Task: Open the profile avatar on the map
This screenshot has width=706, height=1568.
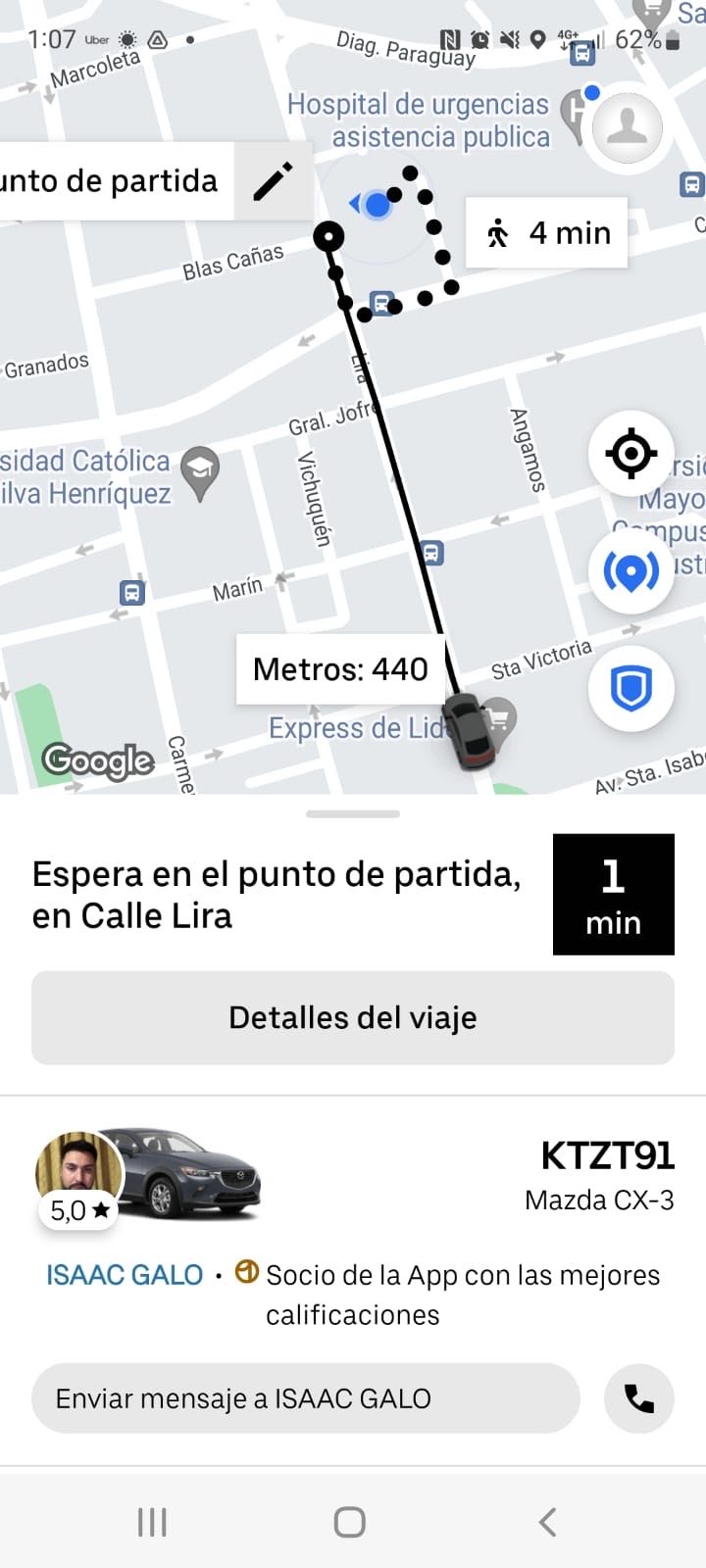Action: (x=628, y=127)
